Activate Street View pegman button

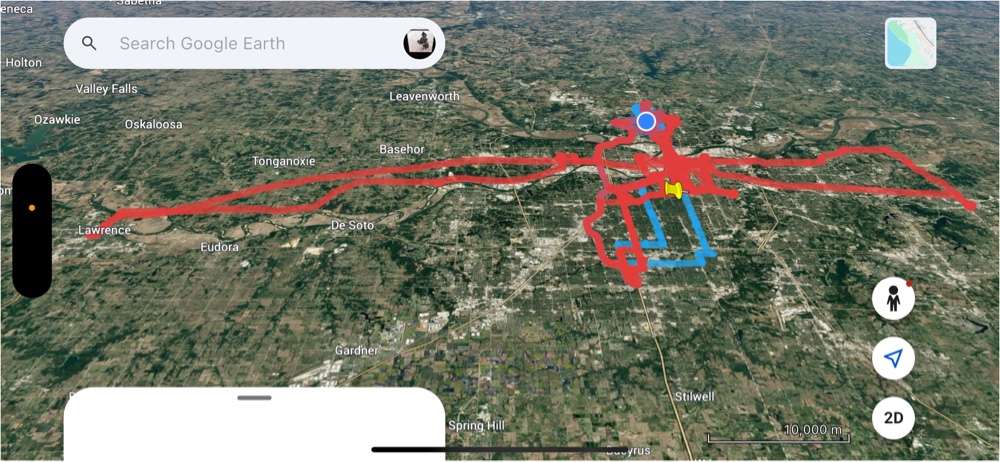893,299
